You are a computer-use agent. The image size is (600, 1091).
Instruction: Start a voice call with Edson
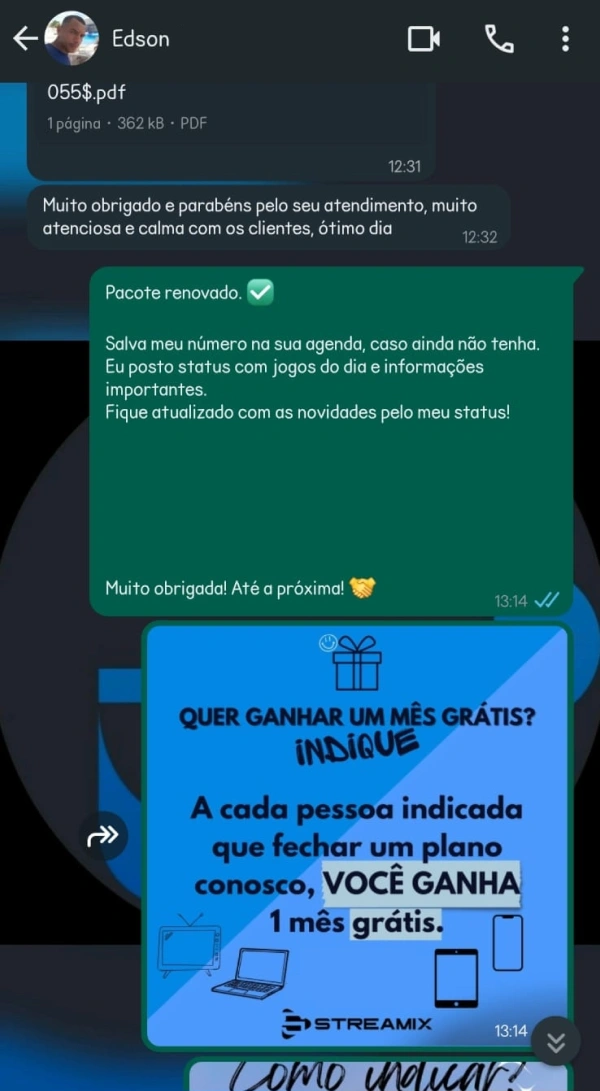(499, 39)
